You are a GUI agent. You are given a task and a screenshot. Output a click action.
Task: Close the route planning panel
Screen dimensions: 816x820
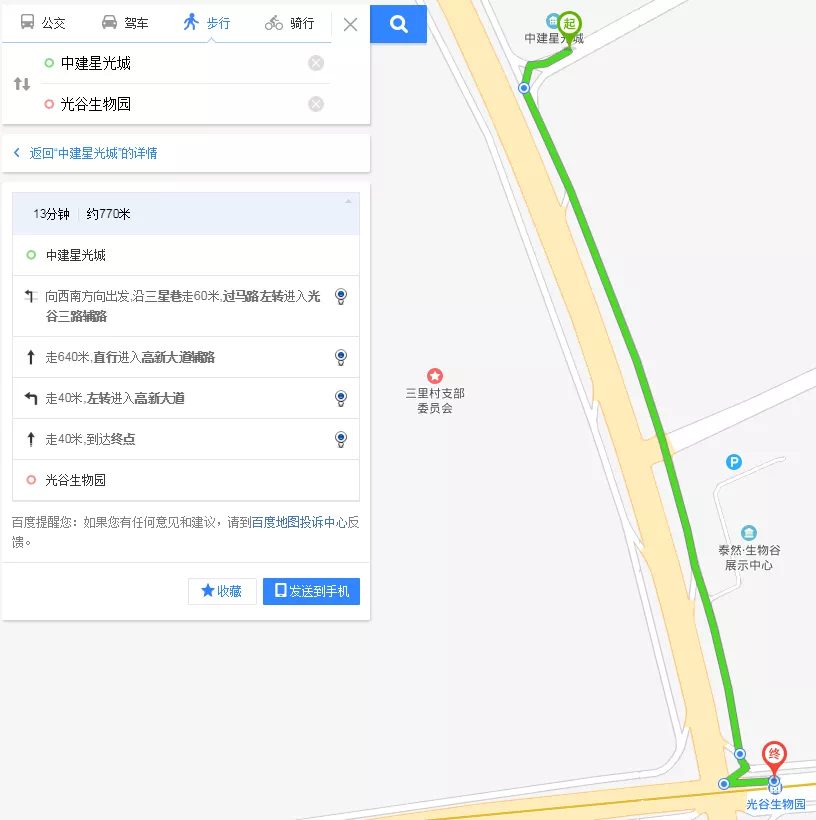pyautogui.click(x=350, y=25)
